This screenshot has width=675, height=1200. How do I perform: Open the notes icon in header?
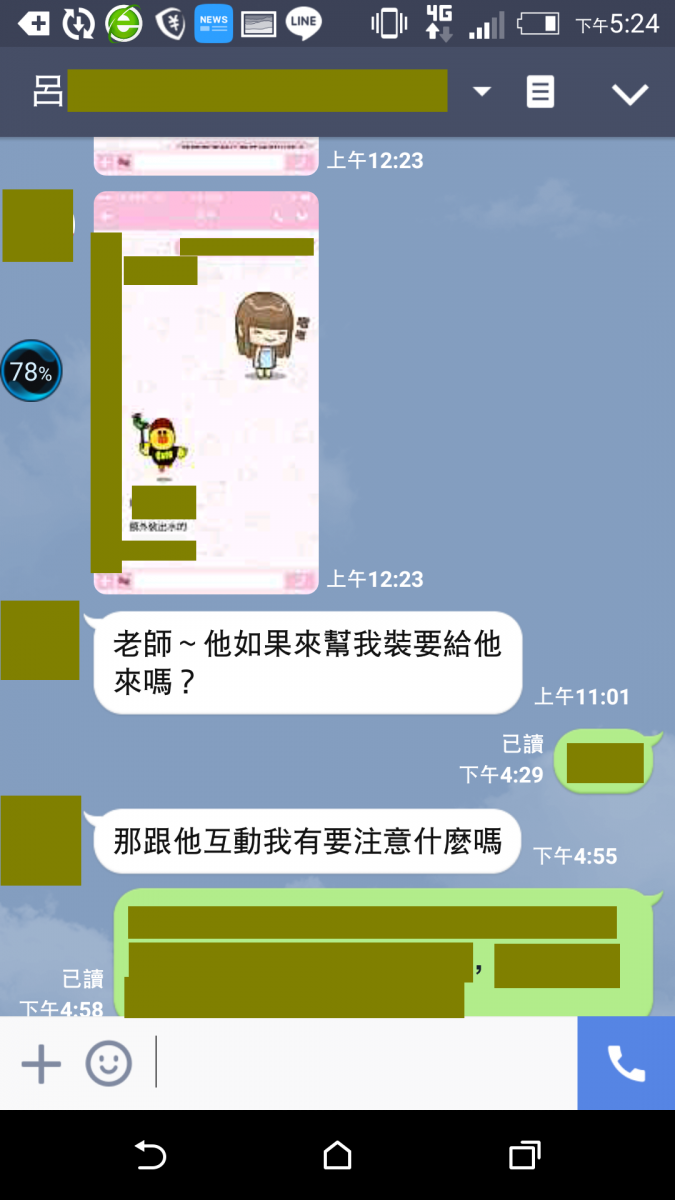[540, 92]
